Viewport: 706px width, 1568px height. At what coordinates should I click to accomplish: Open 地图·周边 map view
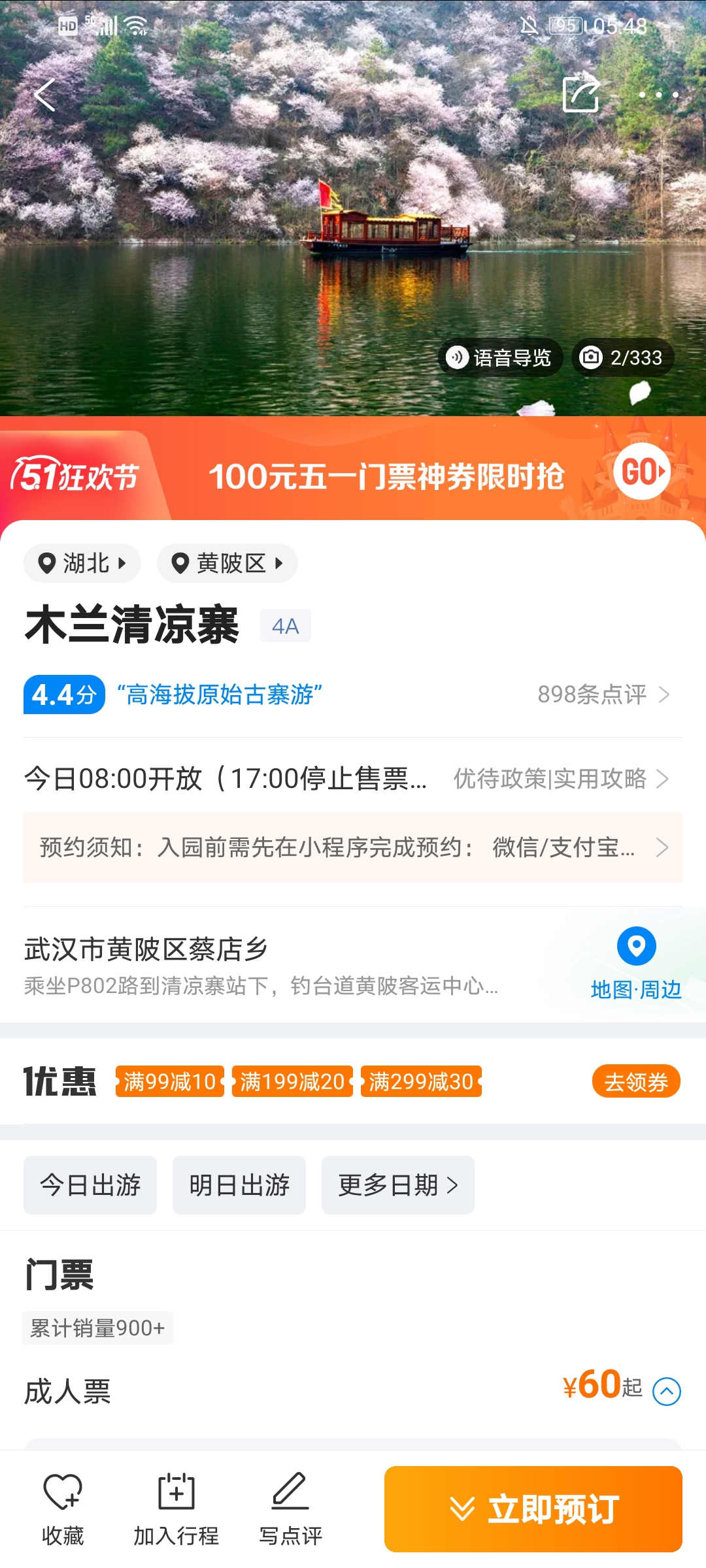click(636, 964)
